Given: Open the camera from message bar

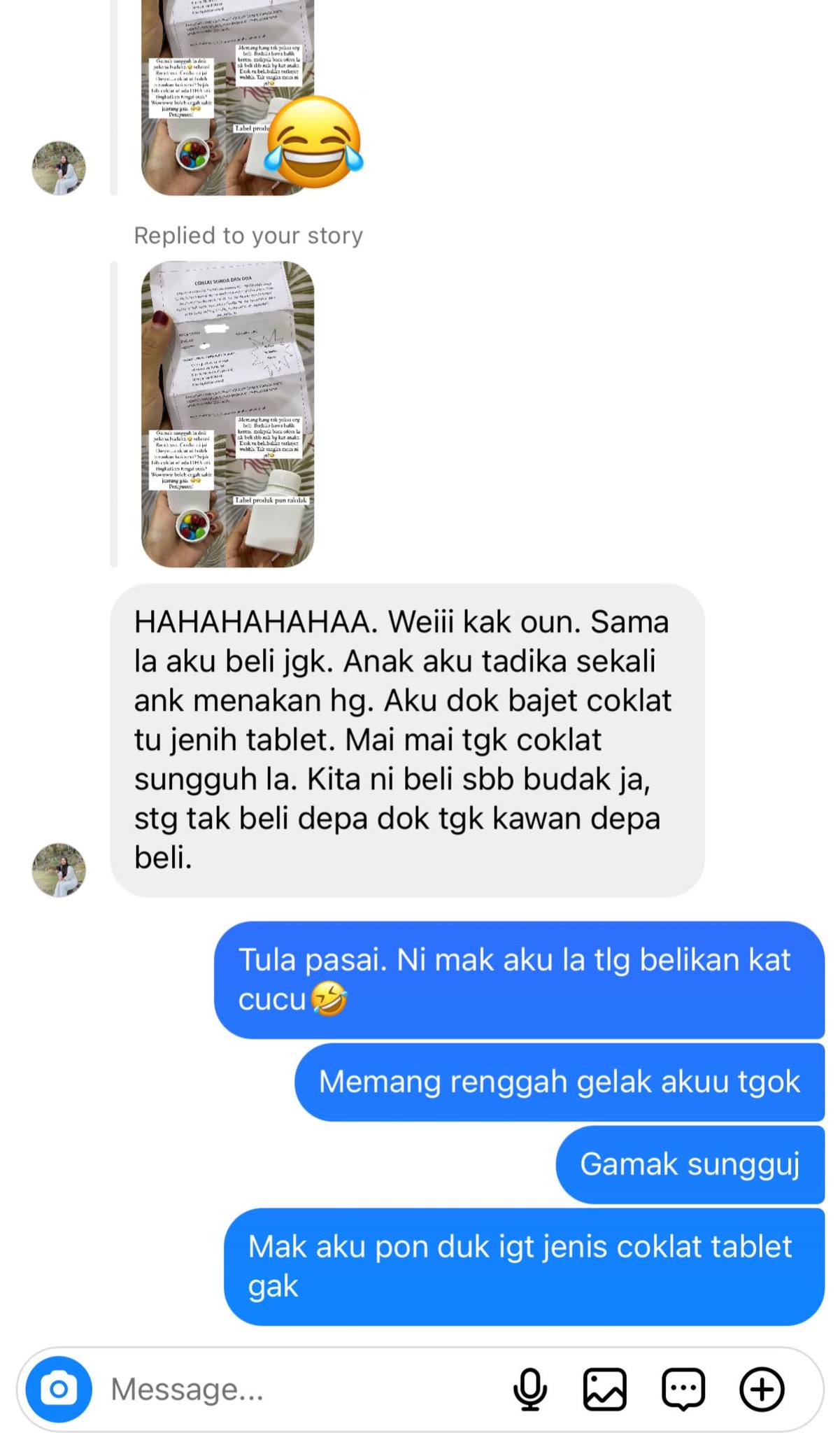Looking at the screenshot, I should tap(59, 1389).
